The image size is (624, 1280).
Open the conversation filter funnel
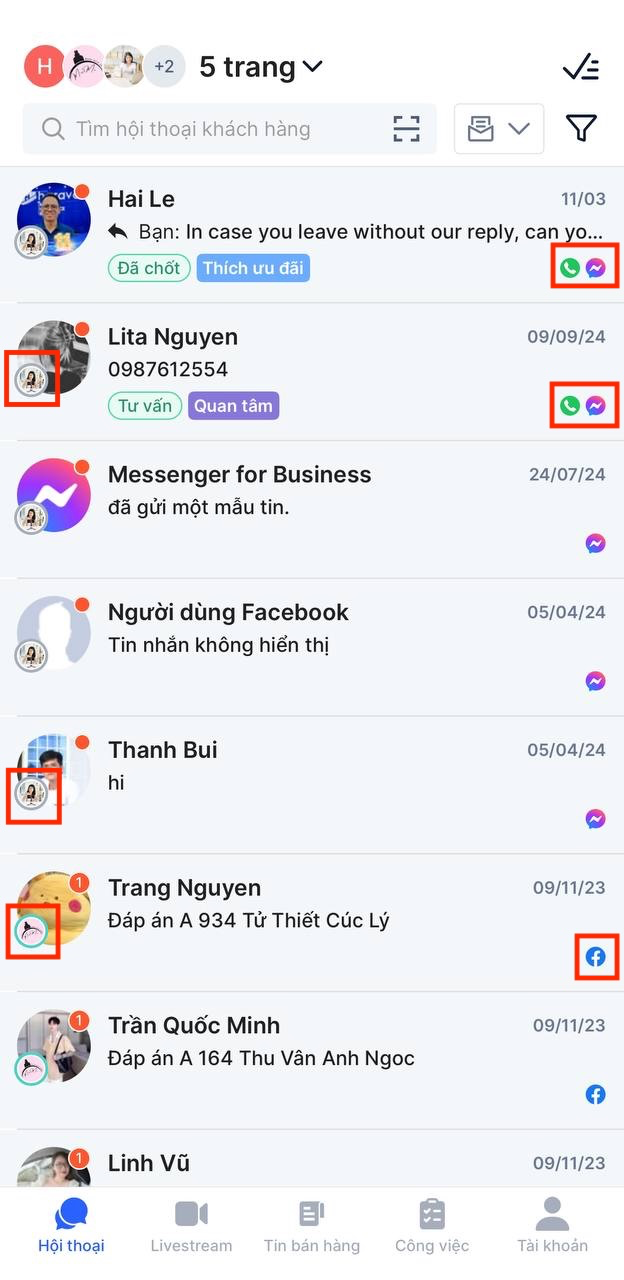pyautogui.click(x=581, y=128)
